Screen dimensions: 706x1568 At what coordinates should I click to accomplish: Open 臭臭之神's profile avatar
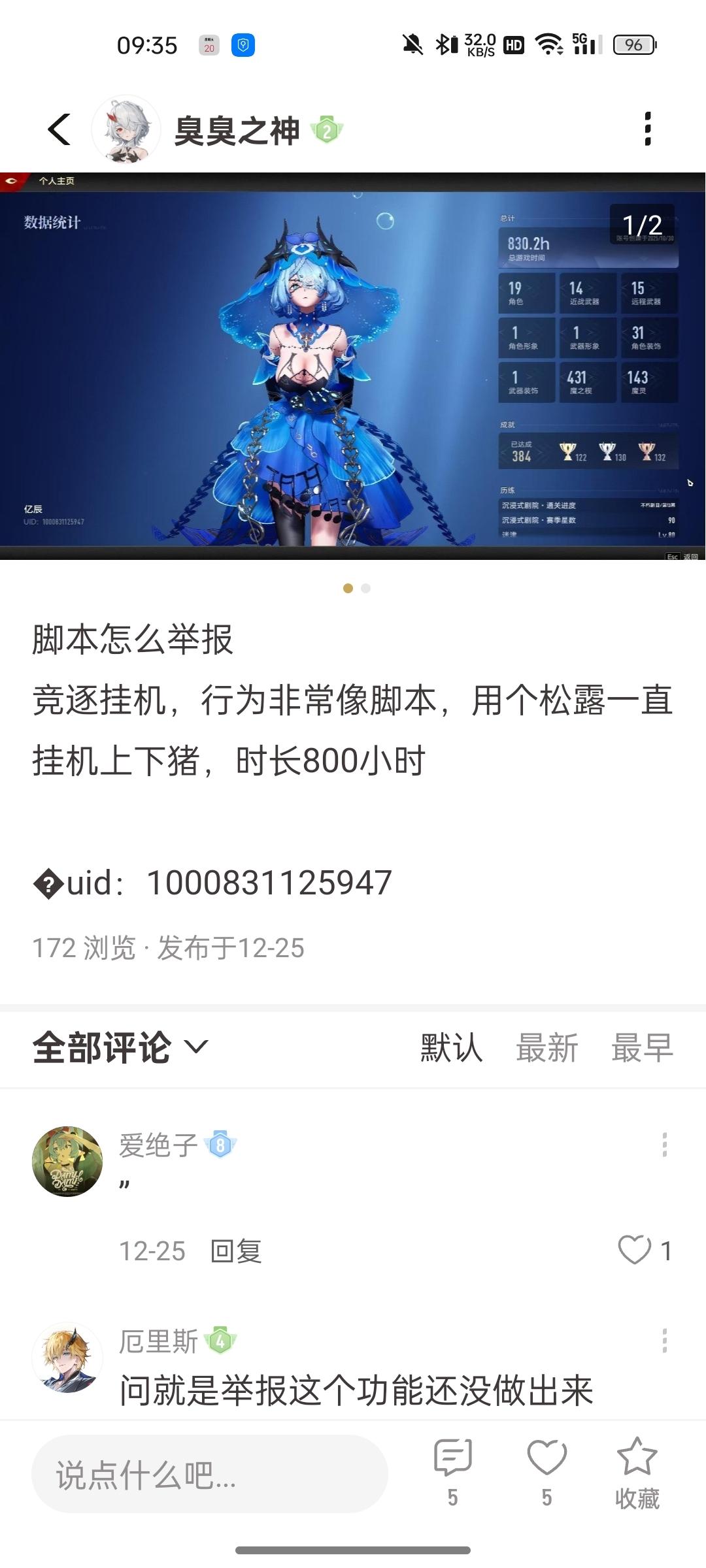(x=126, y=129)
